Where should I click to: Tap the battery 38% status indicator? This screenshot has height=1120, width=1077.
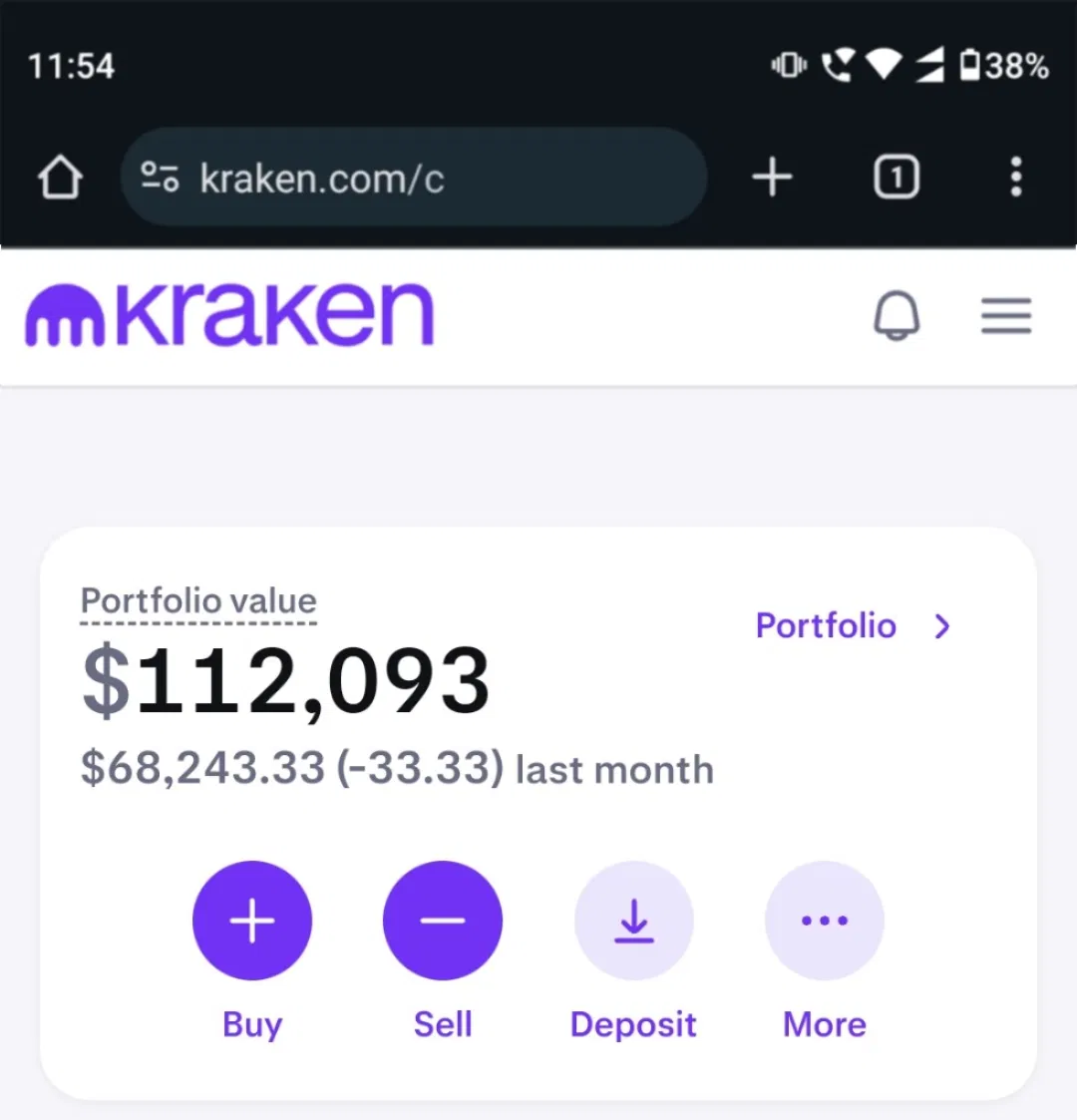coord(997,66)
